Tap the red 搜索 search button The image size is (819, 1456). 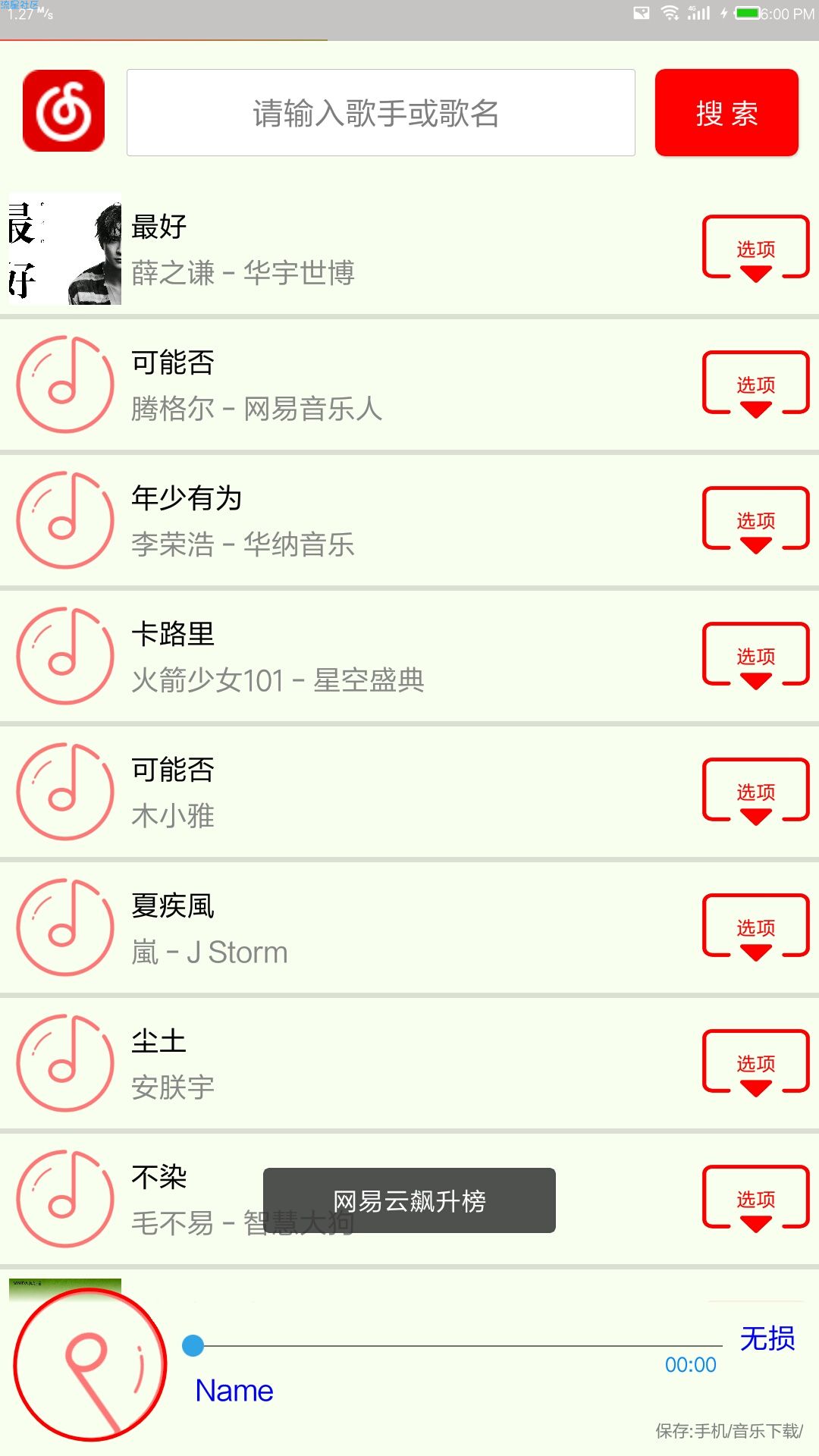(726, 113)
